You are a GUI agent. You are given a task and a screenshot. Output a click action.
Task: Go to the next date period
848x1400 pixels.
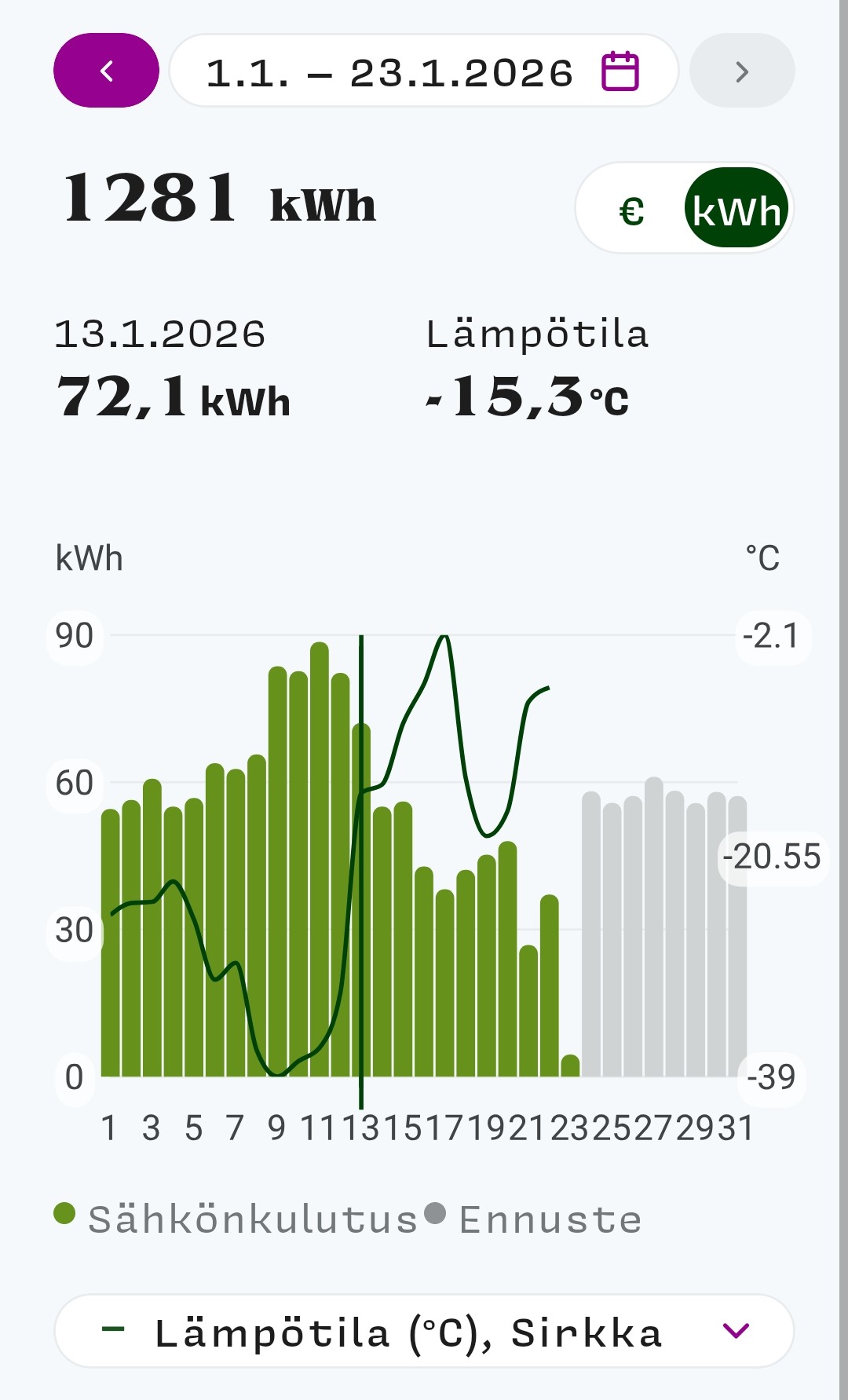[742, 71]
